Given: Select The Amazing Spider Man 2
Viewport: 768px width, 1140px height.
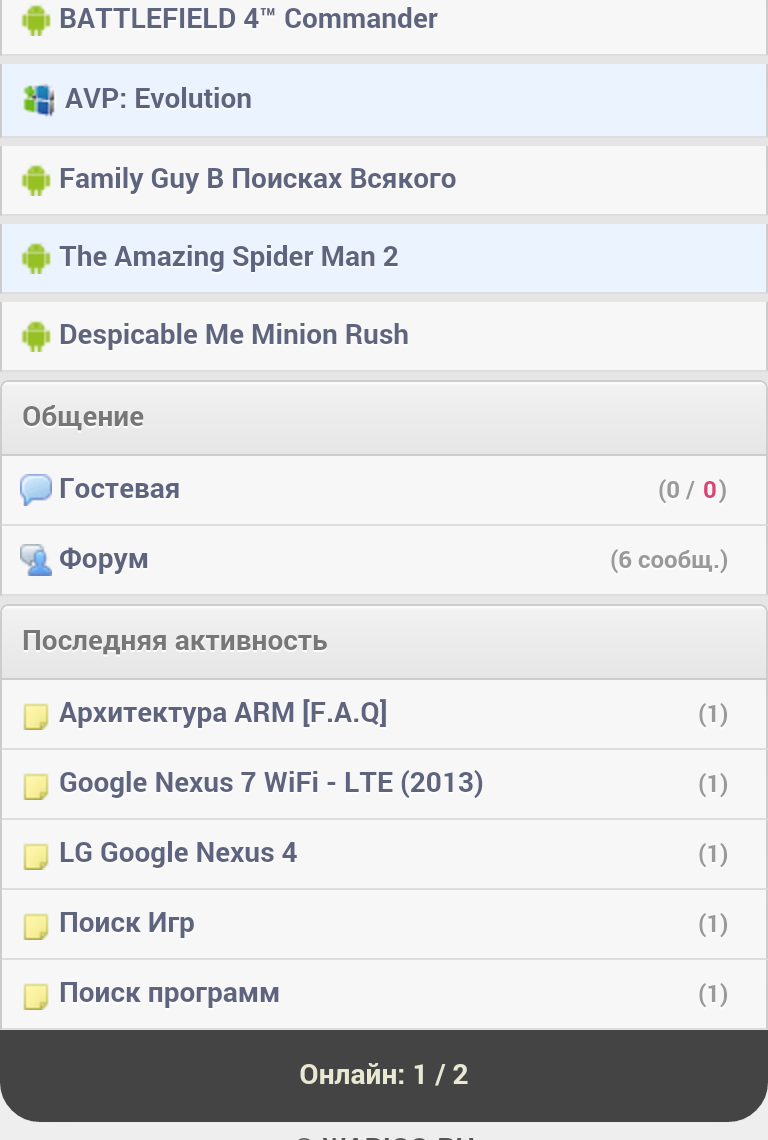Looking at the screenshot, I should tap(228, 257).
